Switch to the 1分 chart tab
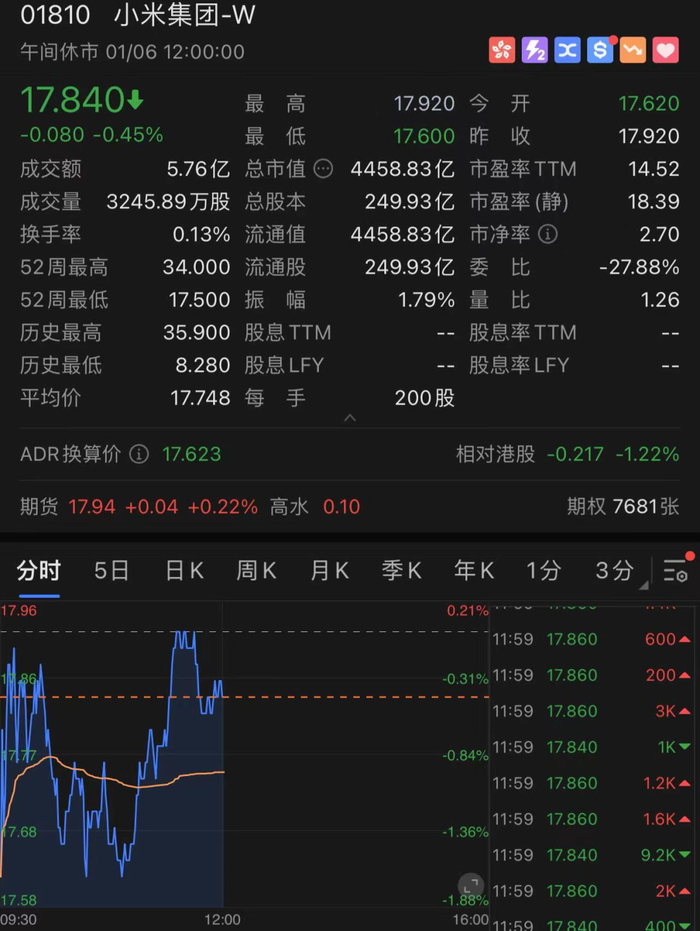 click(544, 571)
